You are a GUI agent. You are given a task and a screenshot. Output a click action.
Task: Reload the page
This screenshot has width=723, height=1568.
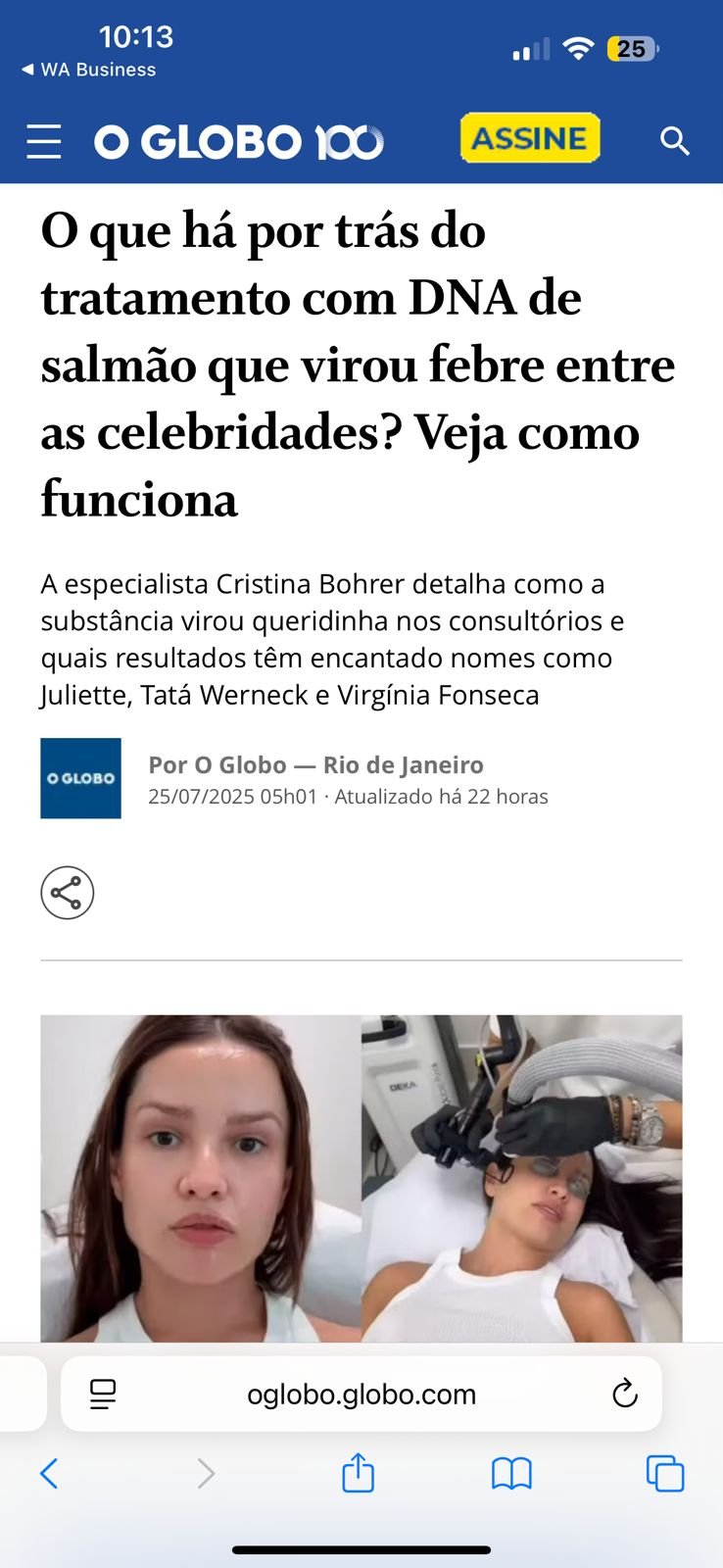tap(624, 1394)
